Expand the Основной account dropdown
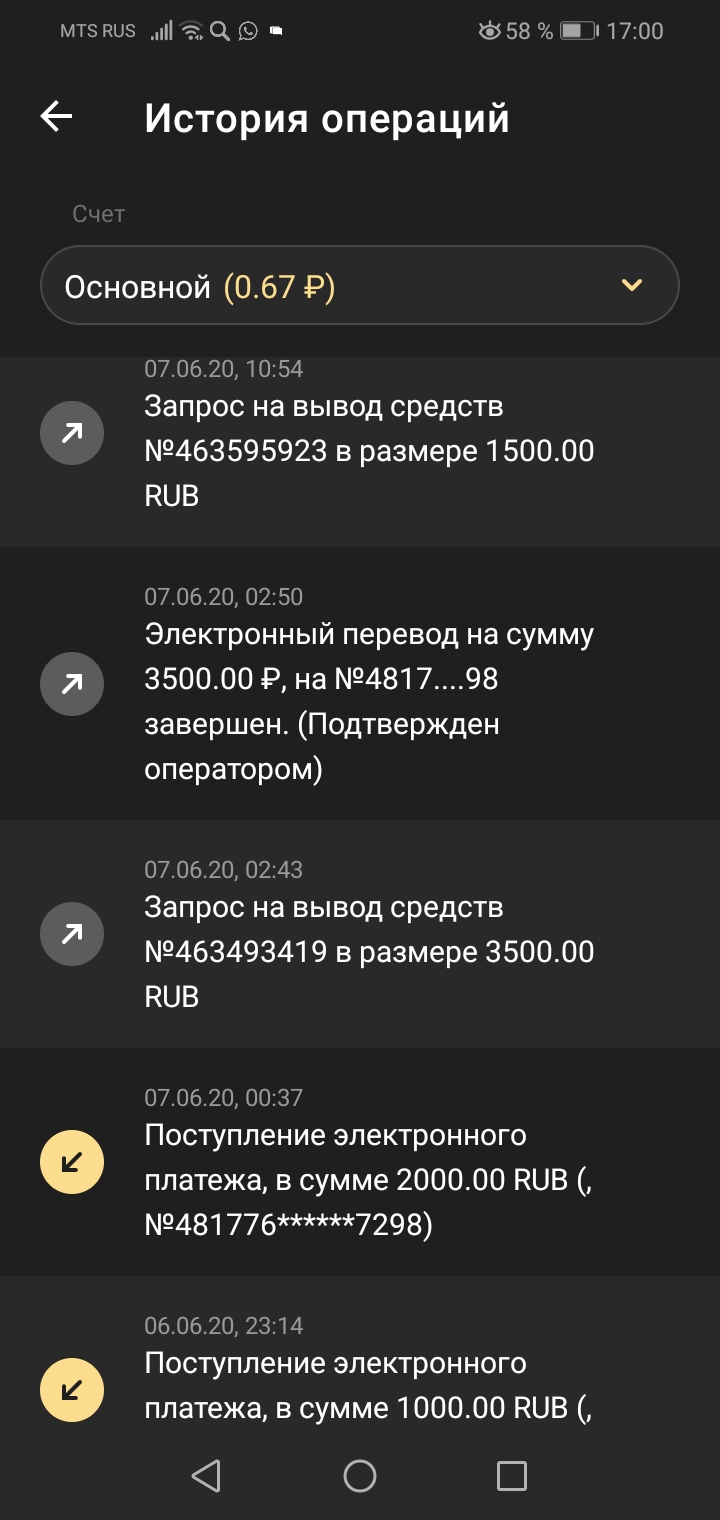This screenshot has height=1520, width=720. (x=631, y=286)
